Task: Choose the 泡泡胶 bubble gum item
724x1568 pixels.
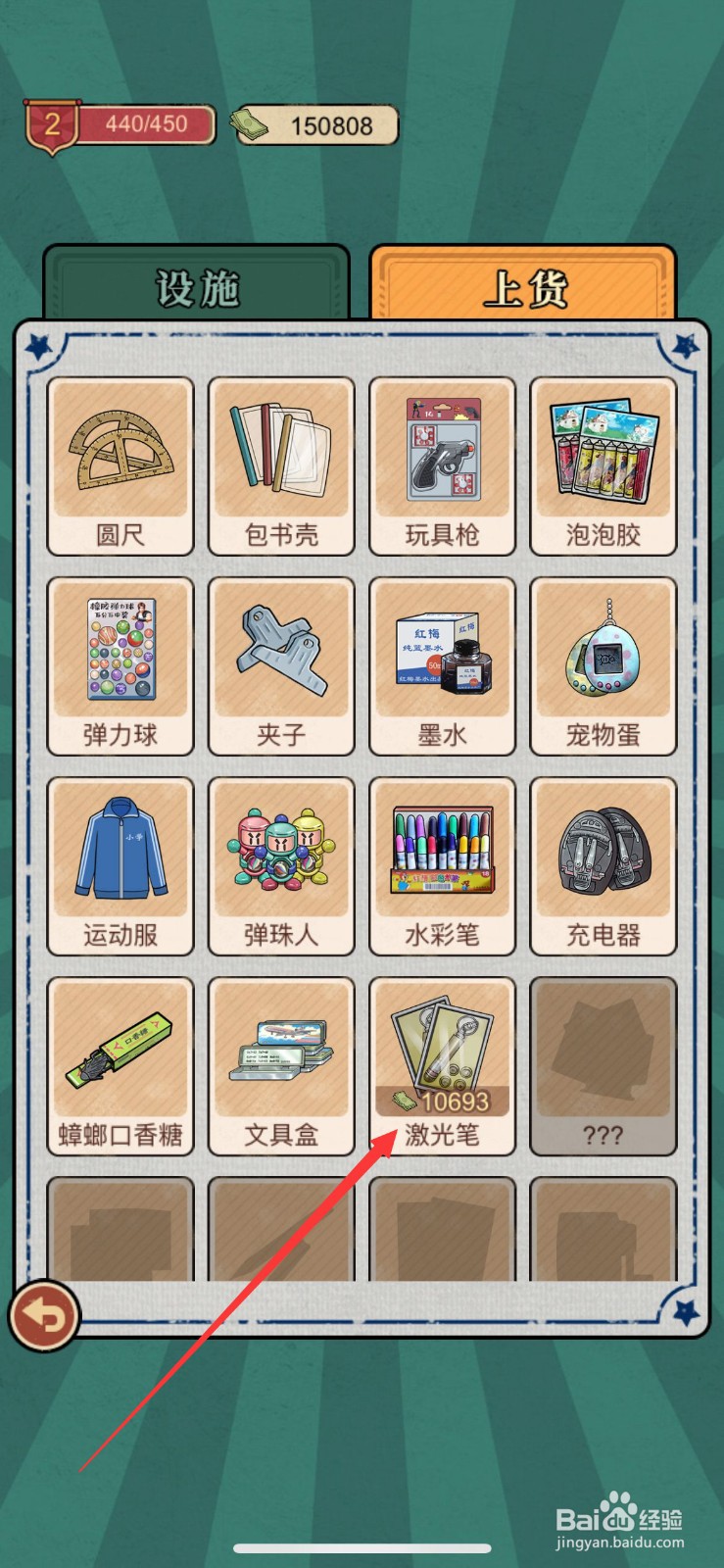Action: (603, 463)
